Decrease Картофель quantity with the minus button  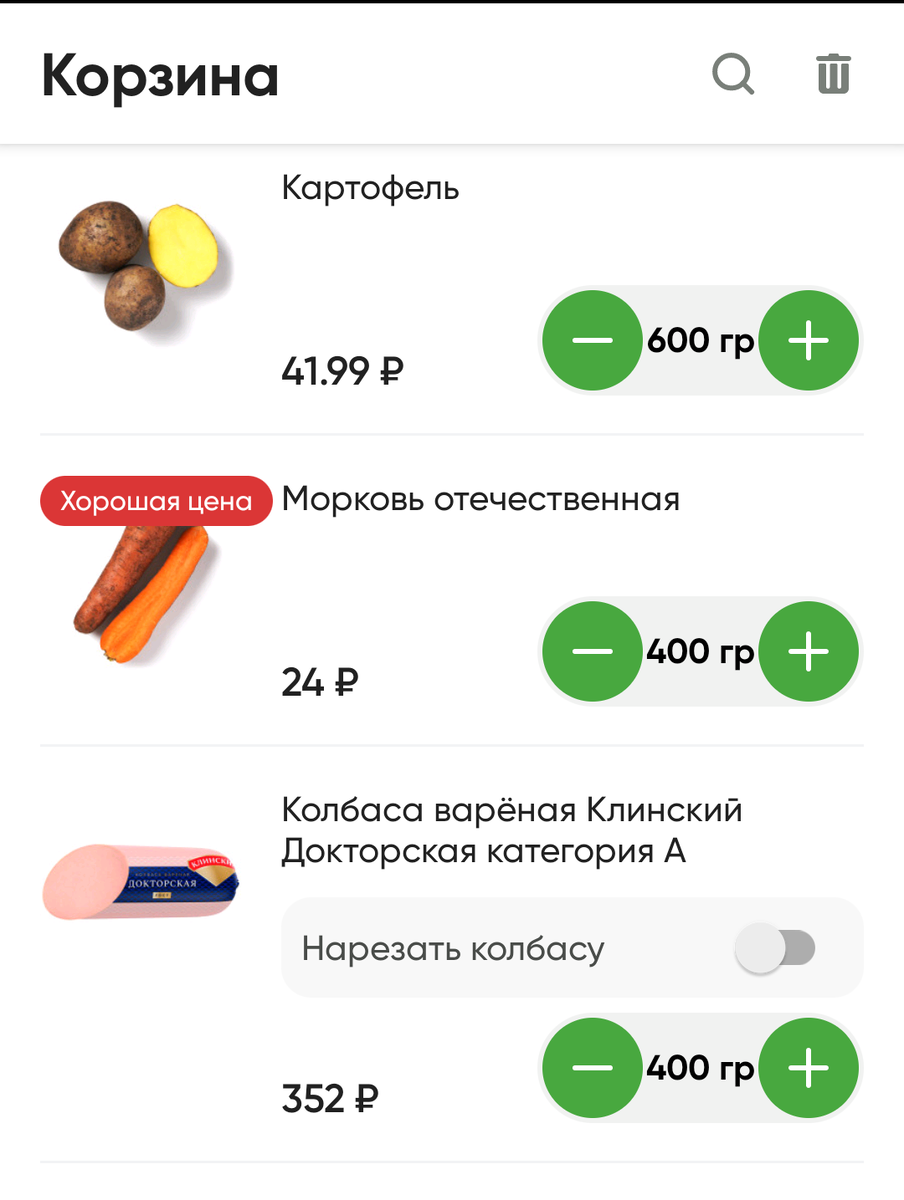click(592, 340)
